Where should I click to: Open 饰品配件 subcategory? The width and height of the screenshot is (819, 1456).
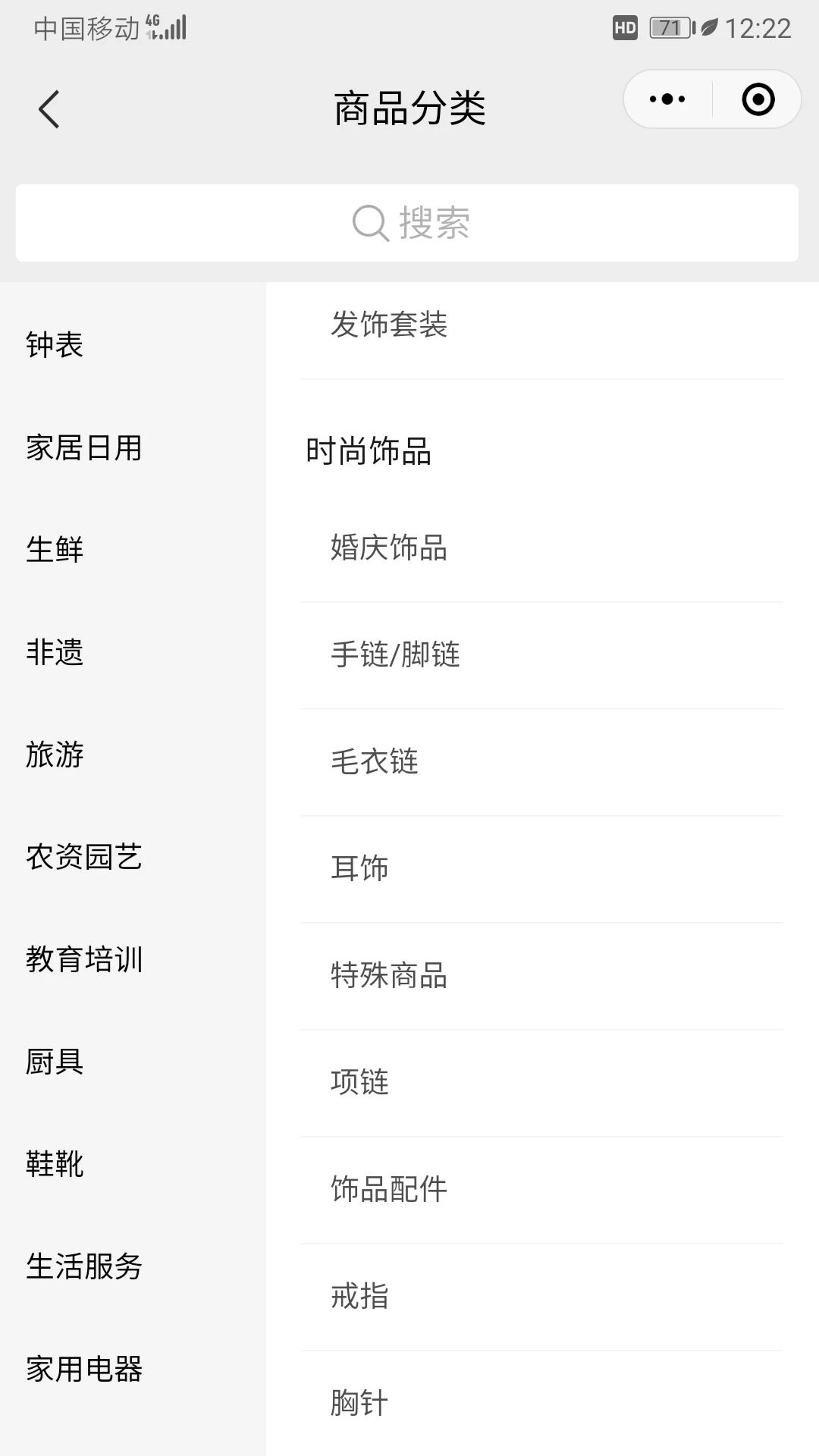click(541, 1191)
